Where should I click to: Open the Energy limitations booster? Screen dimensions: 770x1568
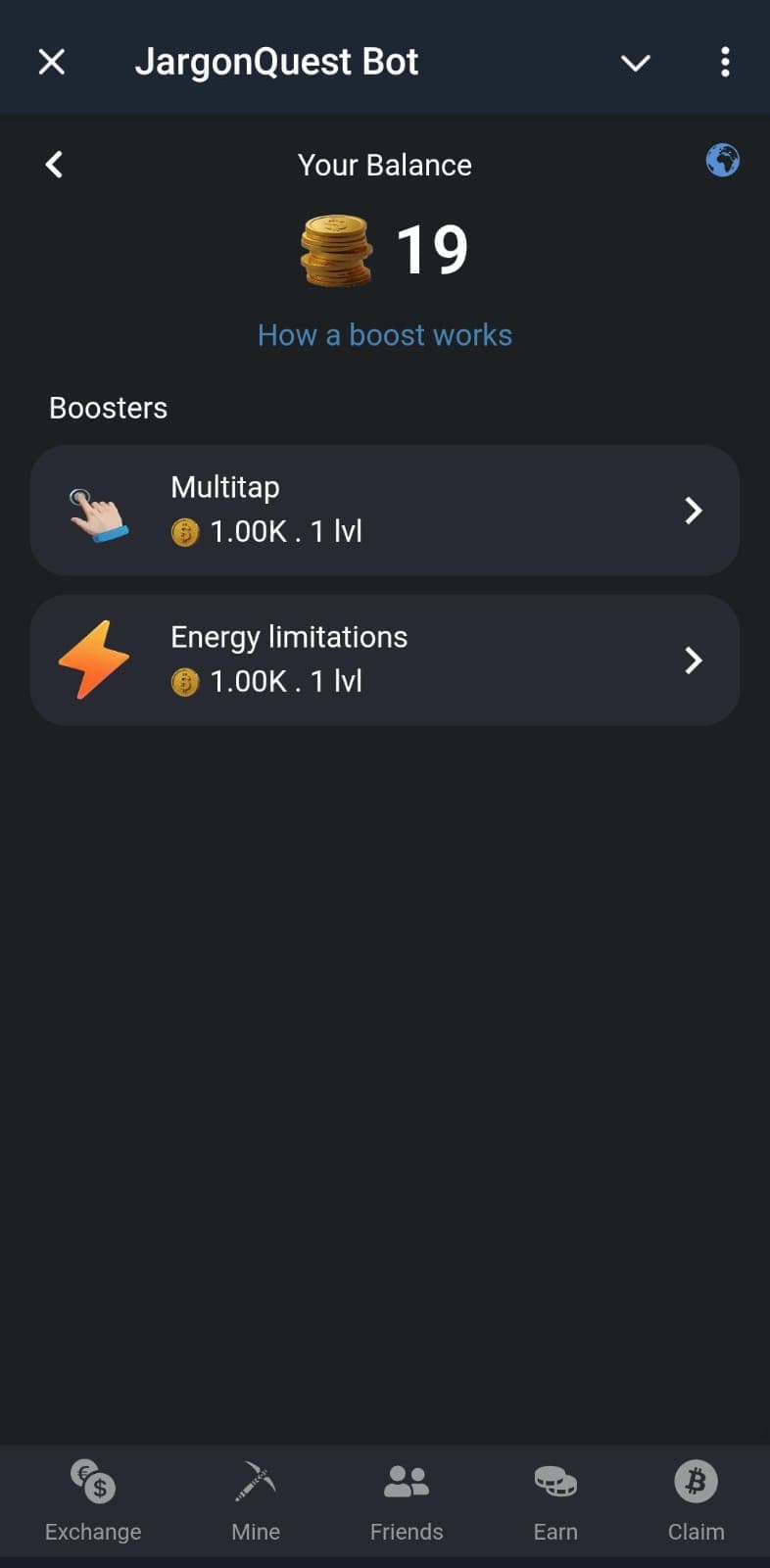384,660
